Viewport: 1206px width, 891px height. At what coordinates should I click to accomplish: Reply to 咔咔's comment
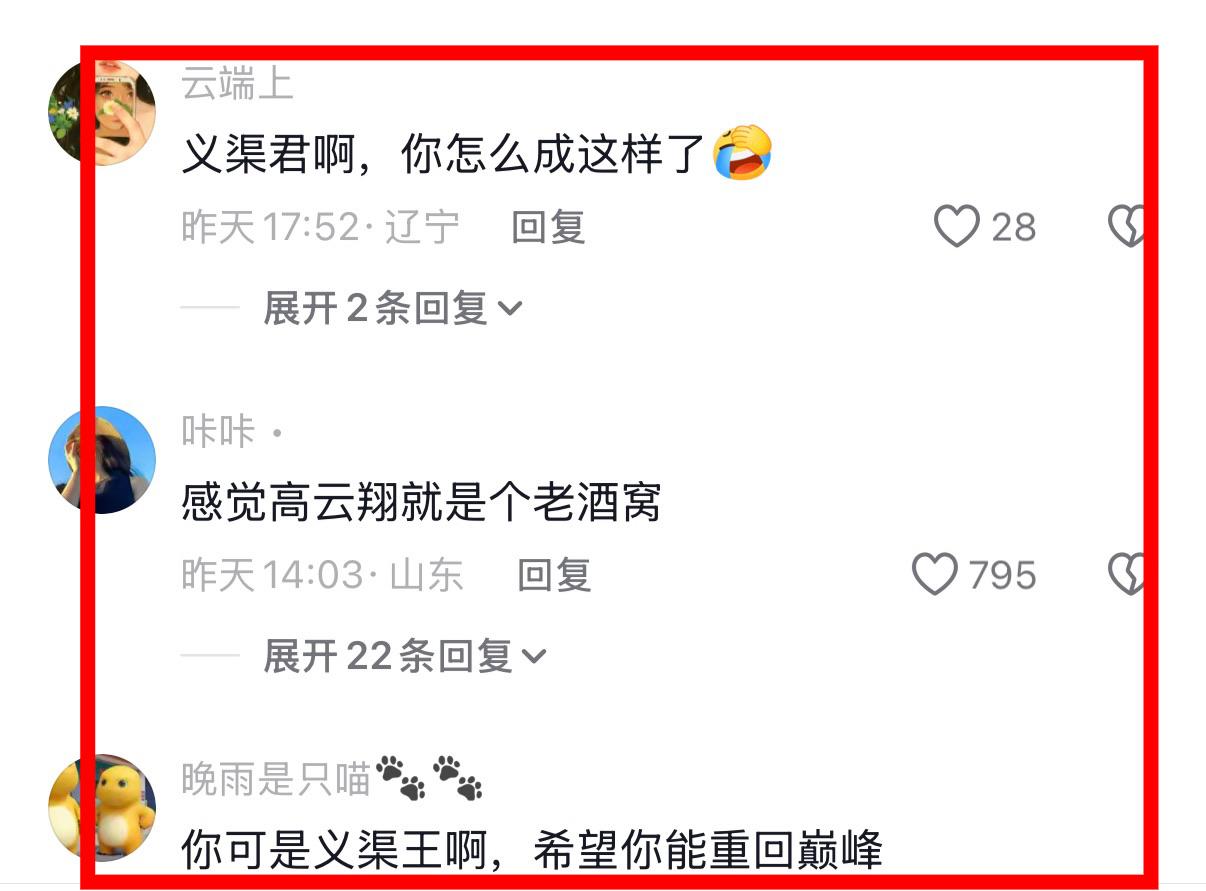pyautogui.click(x=554, y=575)
